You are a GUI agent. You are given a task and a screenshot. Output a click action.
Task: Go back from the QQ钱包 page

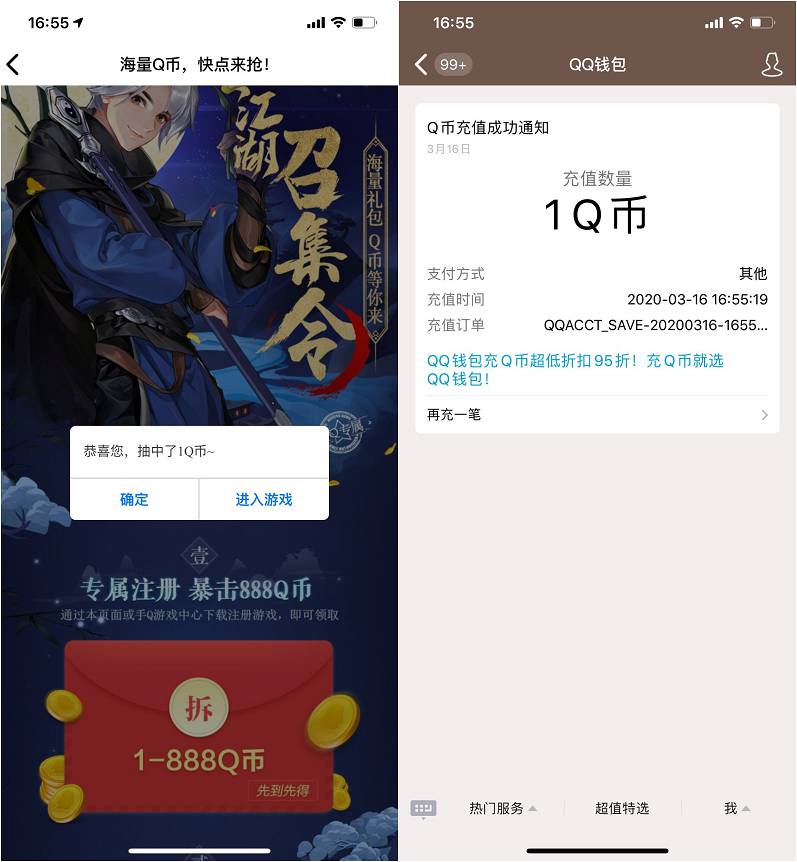coord(421,65)
